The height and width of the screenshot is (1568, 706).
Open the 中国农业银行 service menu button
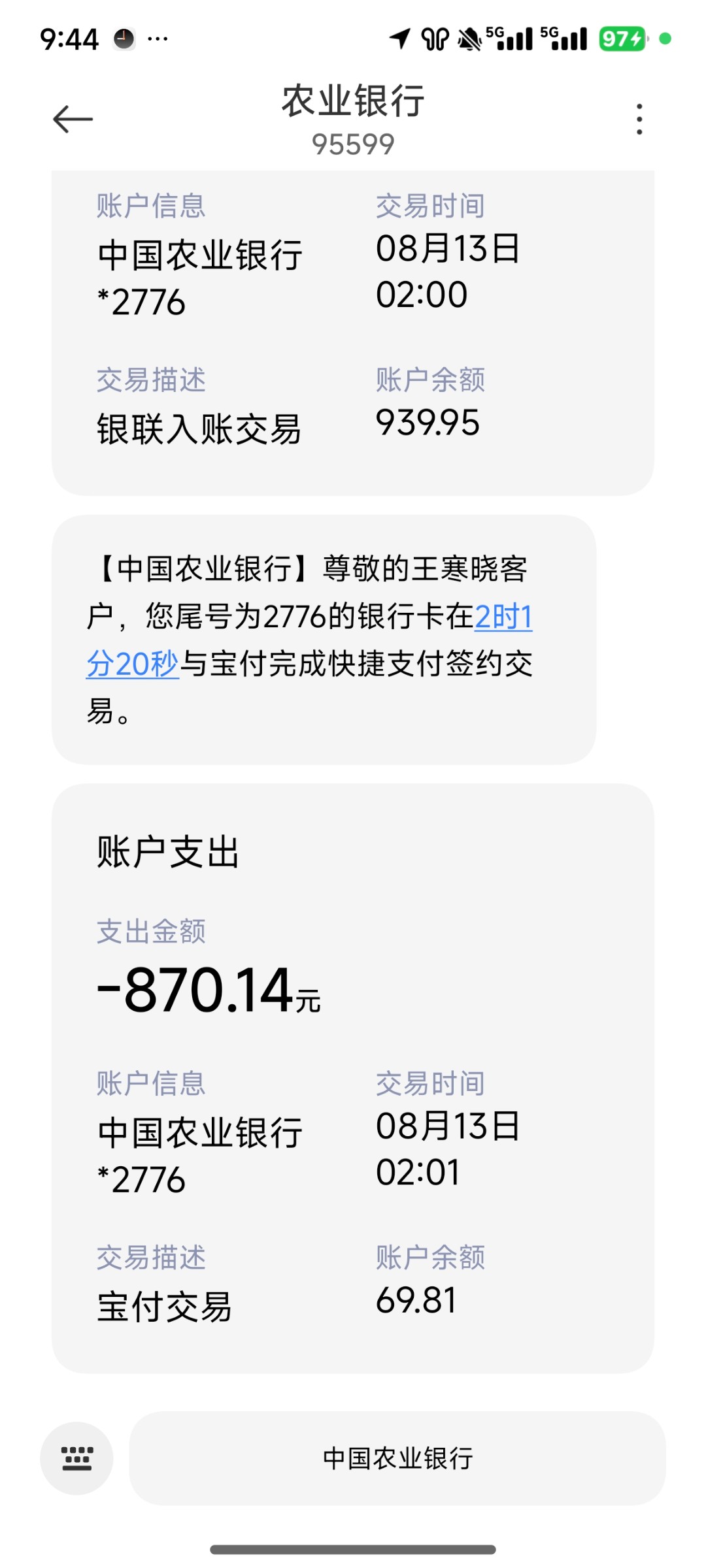[x=397, y=1458]
